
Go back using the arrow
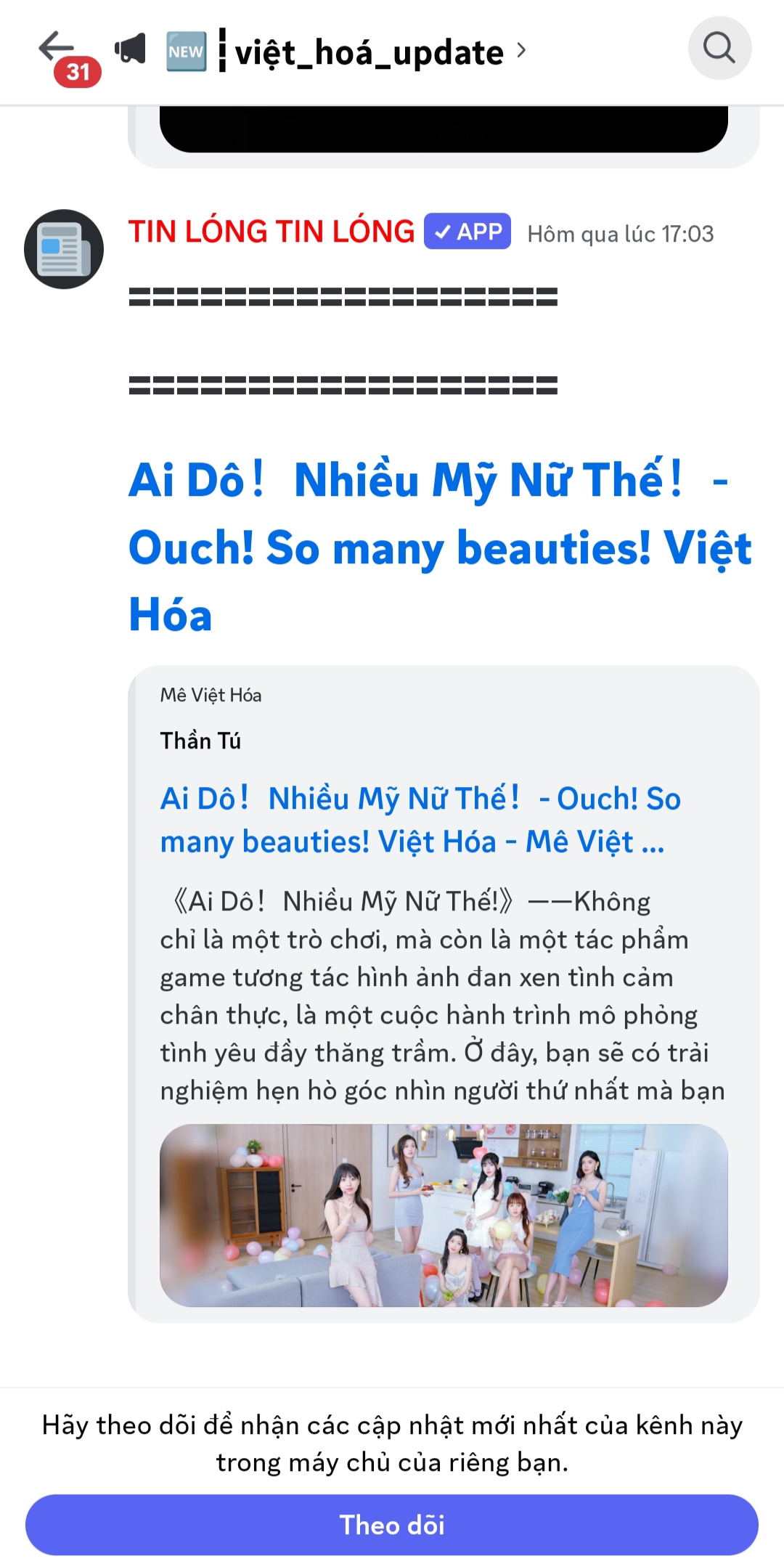point(57,48)
